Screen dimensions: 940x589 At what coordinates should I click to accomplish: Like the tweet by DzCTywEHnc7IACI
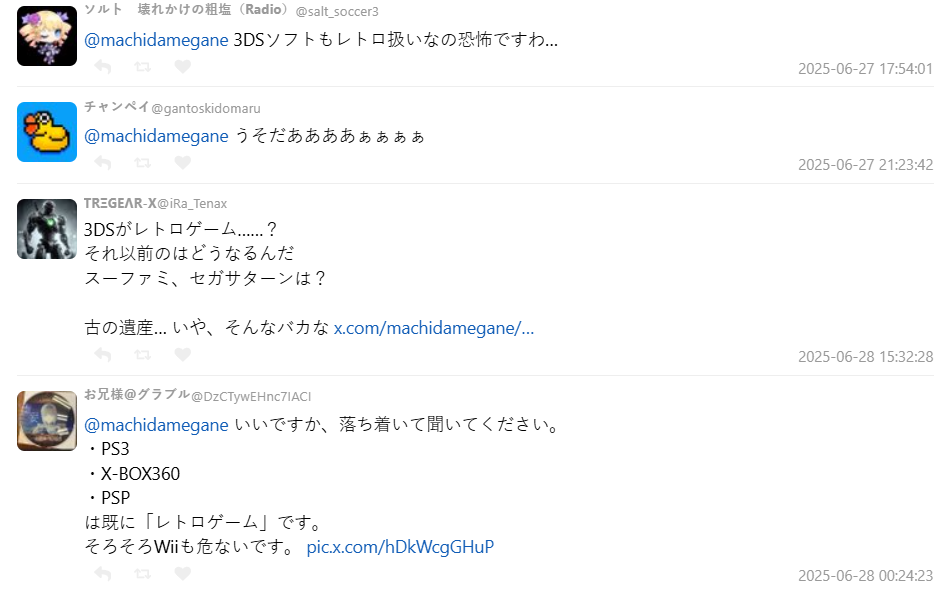click(182, 573)
